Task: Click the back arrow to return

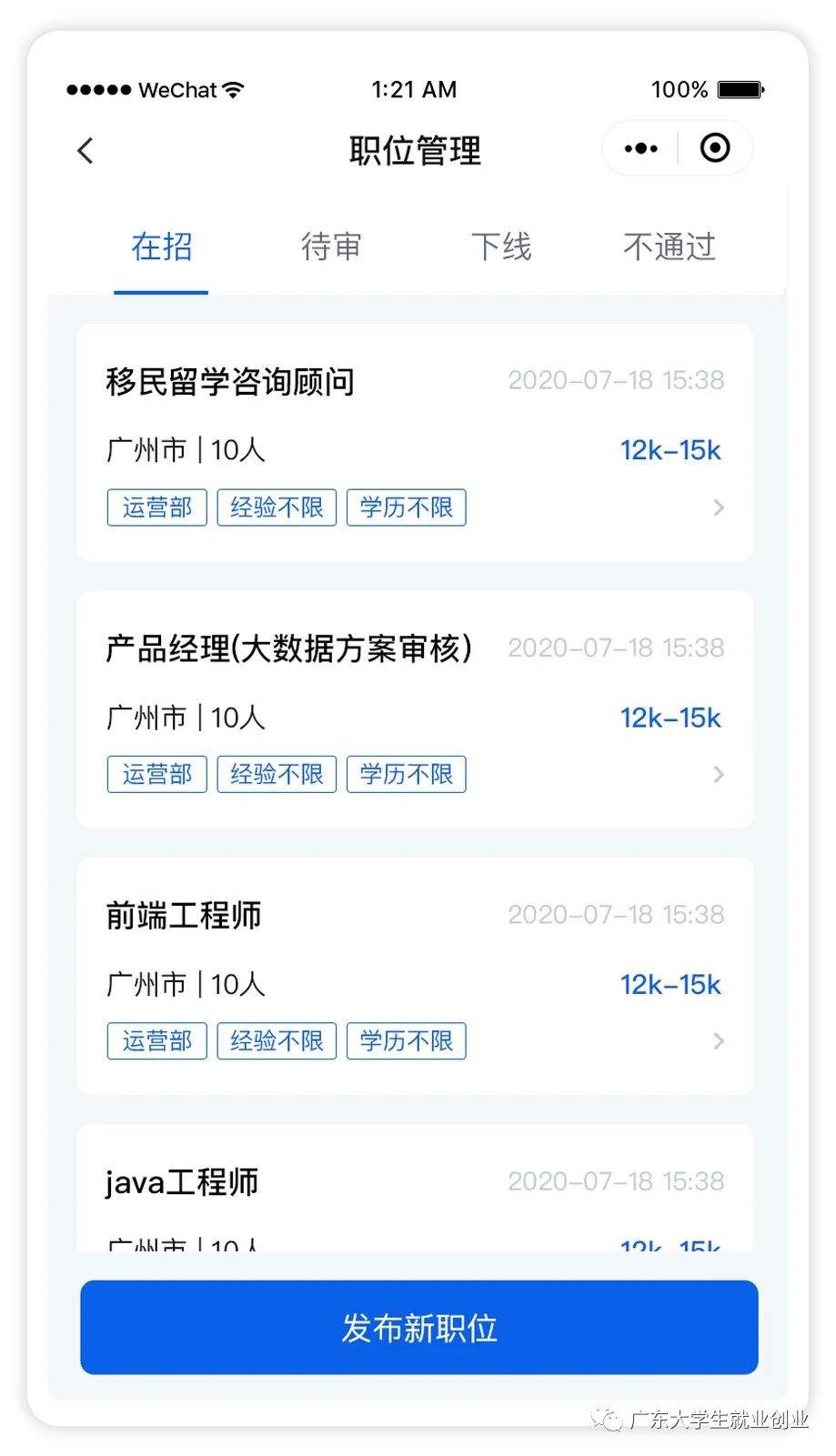Action: pyautogui.click(x=85, y=150)
